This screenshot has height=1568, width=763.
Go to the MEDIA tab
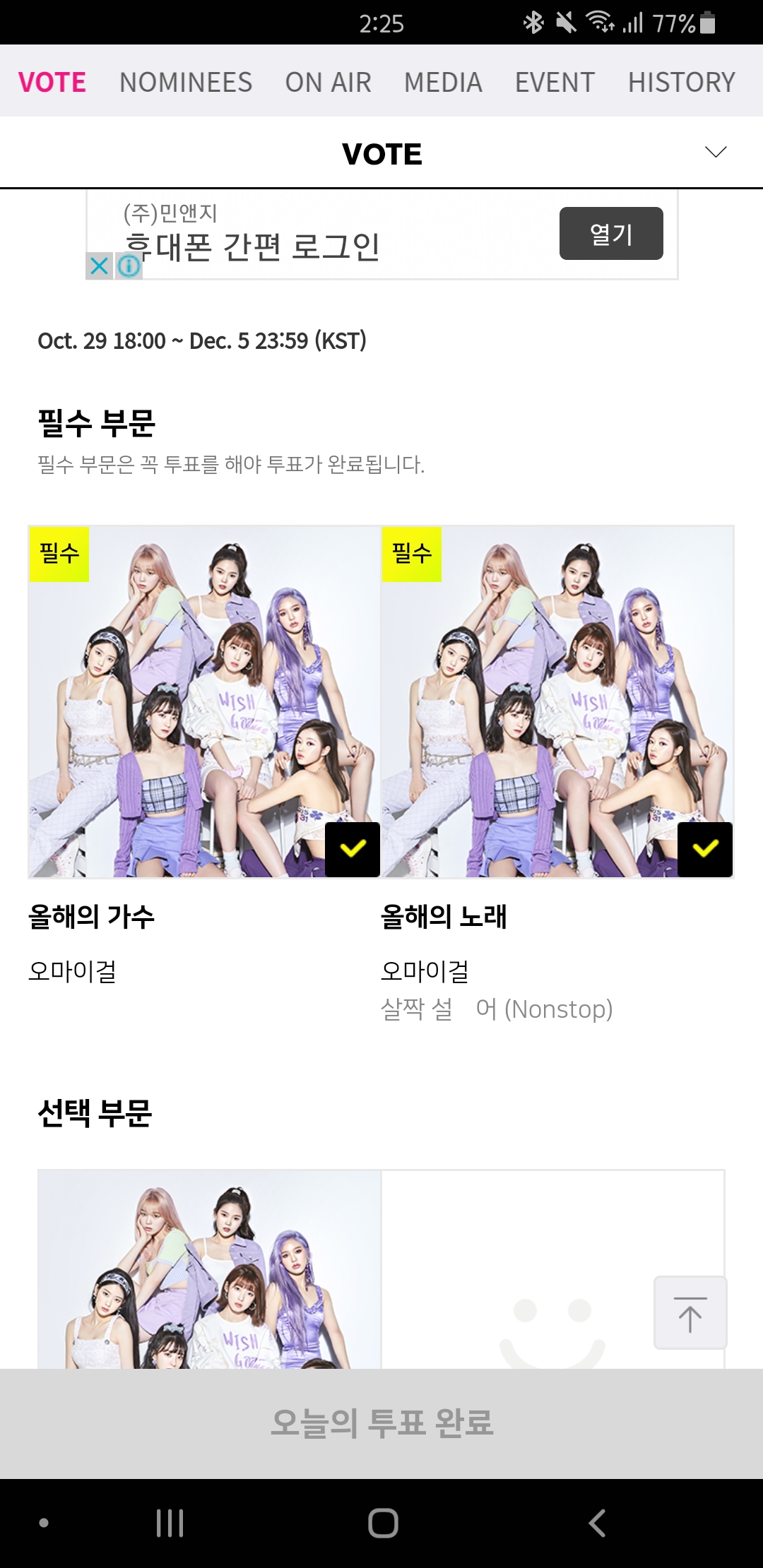(x=443, y=82)
